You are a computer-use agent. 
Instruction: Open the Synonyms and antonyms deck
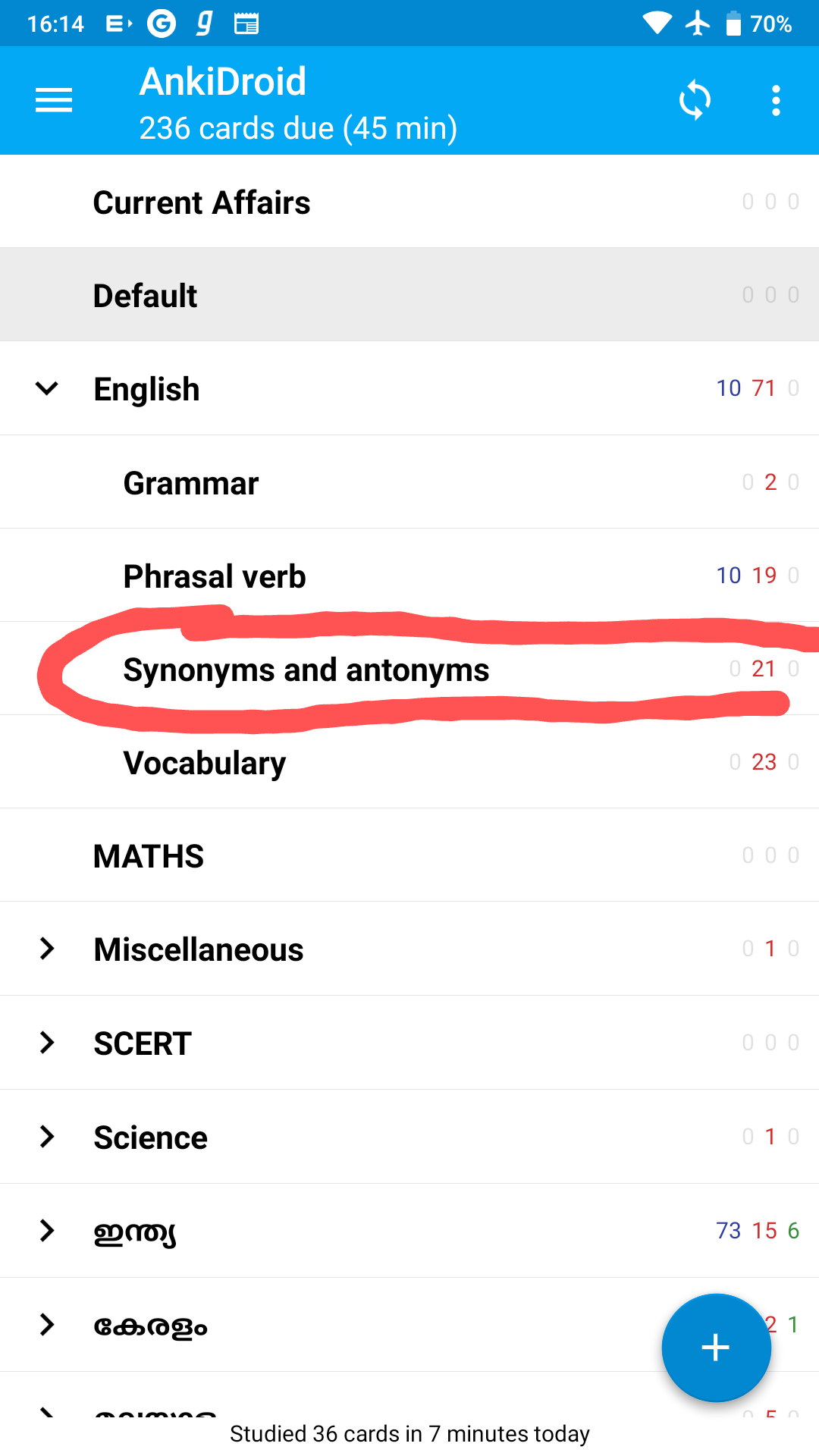tap(306, 670)
